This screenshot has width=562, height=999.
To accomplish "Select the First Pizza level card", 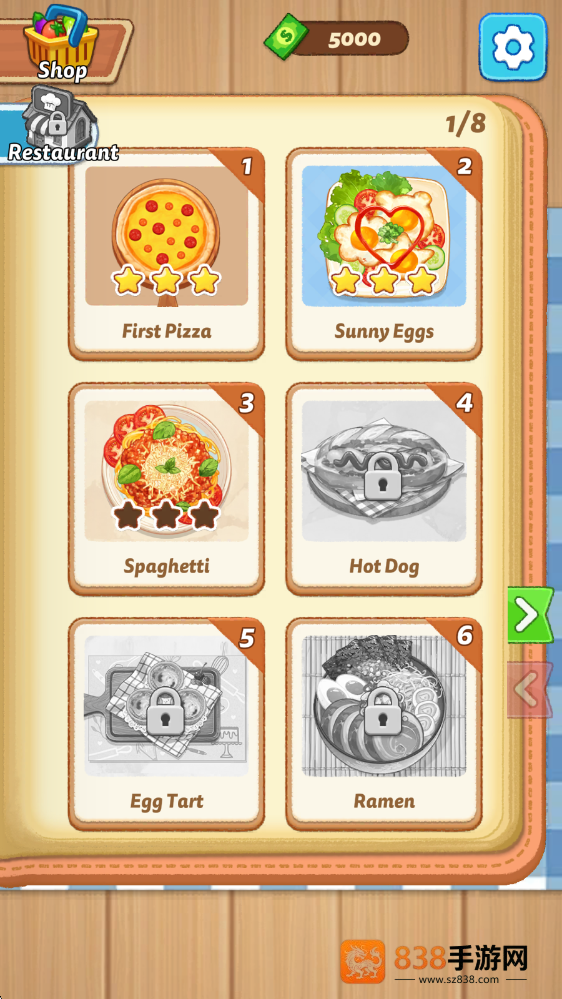I will 166,254.
